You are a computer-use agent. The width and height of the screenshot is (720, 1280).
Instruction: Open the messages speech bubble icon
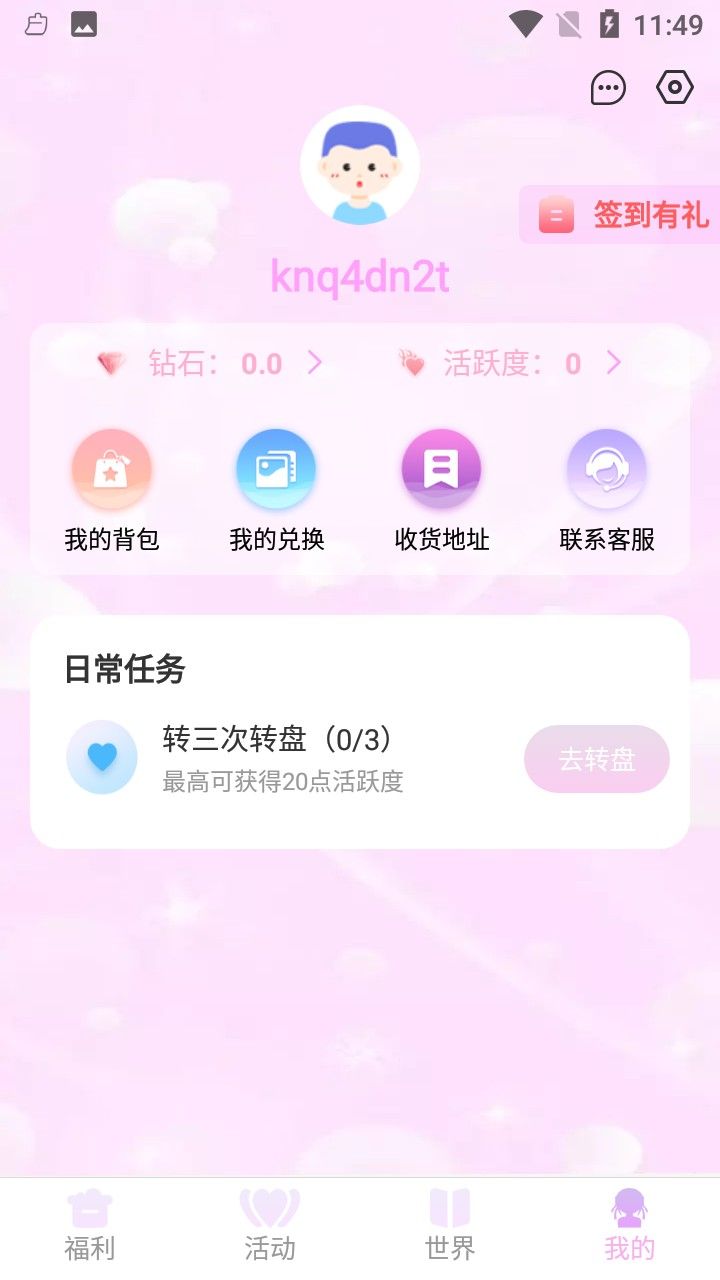point(608,87)
